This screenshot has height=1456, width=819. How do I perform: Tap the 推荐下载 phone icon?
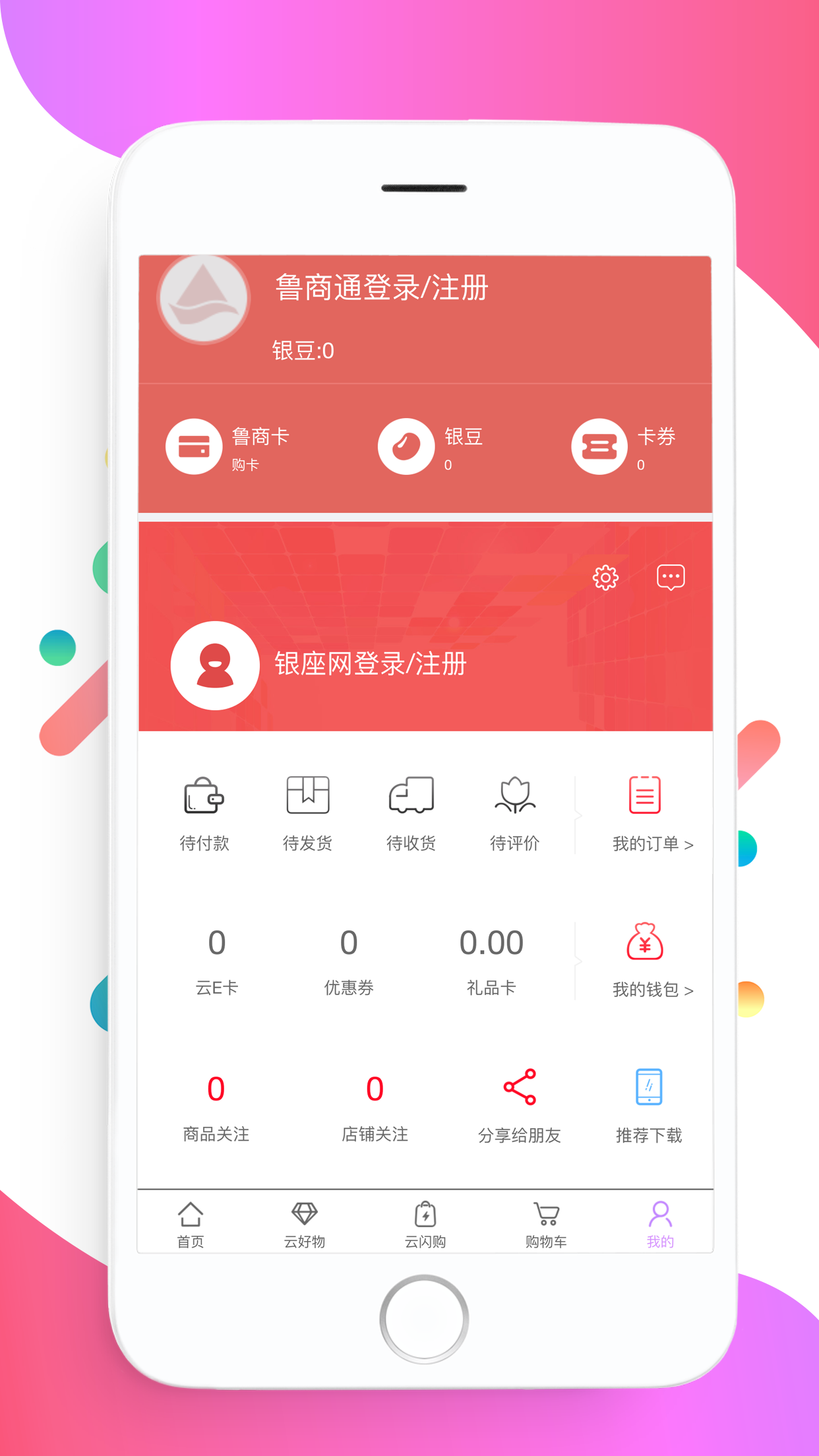[x=648, y=1088]
